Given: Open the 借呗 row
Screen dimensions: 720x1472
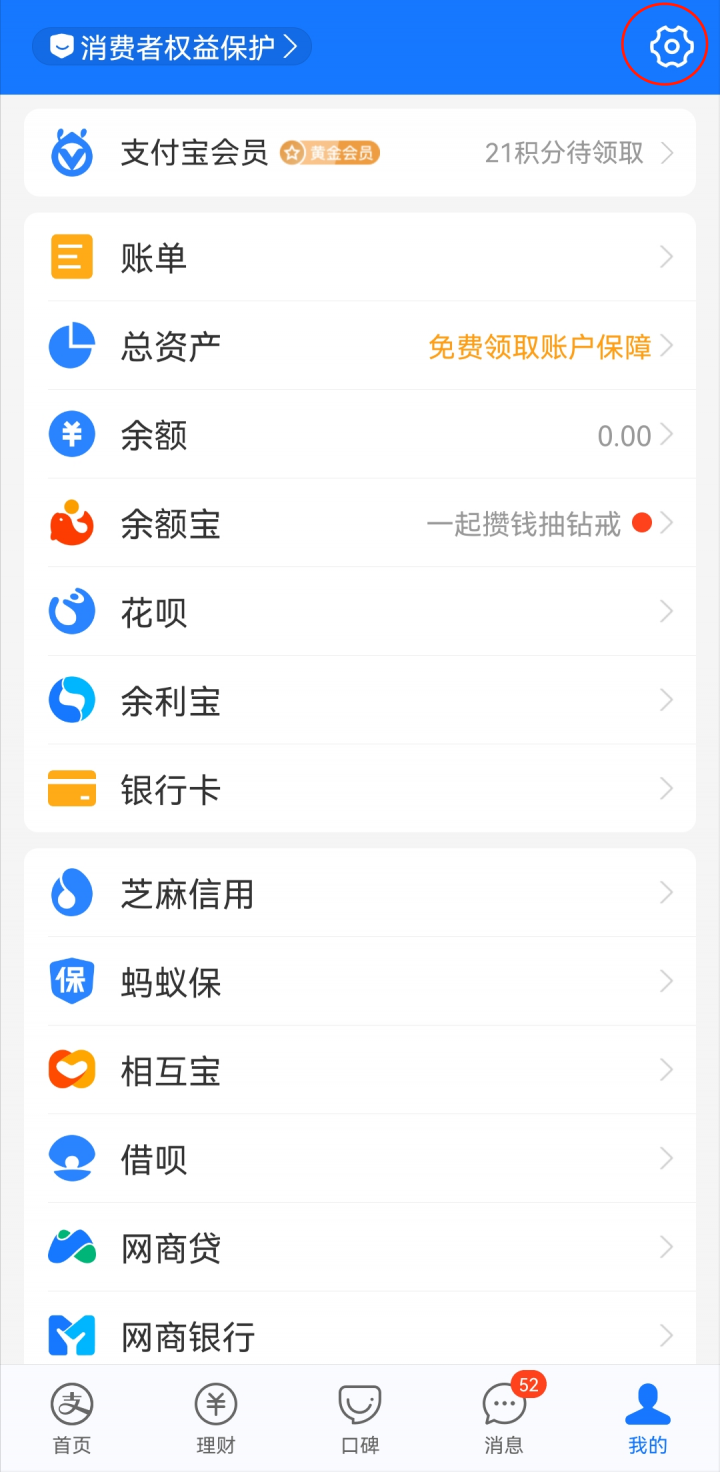Looking at the screenshot, I should click(360, 1159).
